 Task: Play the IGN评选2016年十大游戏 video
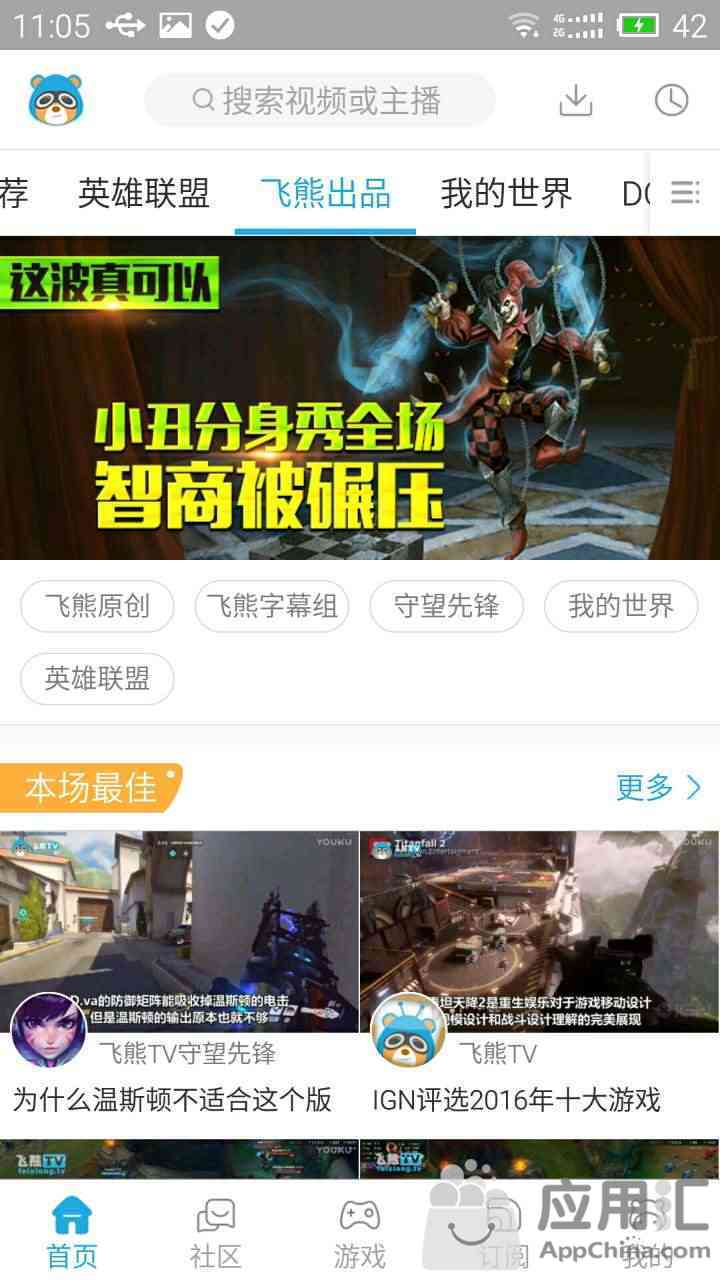539,932
